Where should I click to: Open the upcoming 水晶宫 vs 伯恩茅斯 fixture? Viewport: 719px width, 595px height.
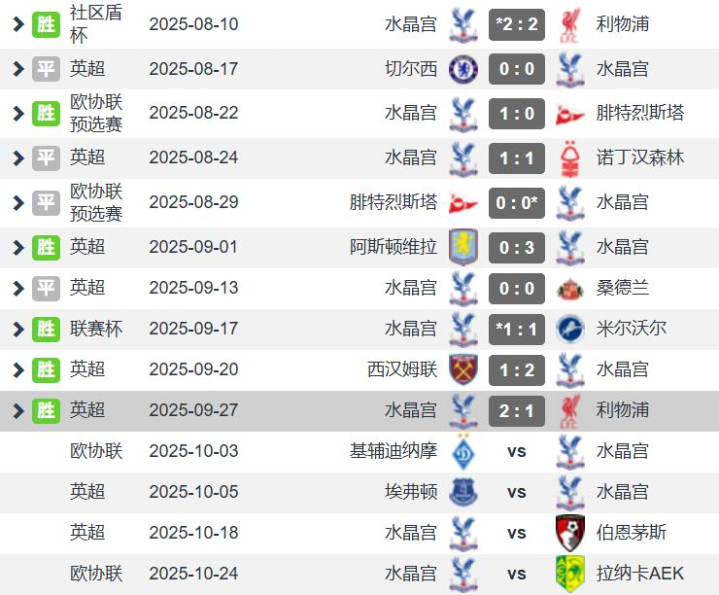point(517,533)
